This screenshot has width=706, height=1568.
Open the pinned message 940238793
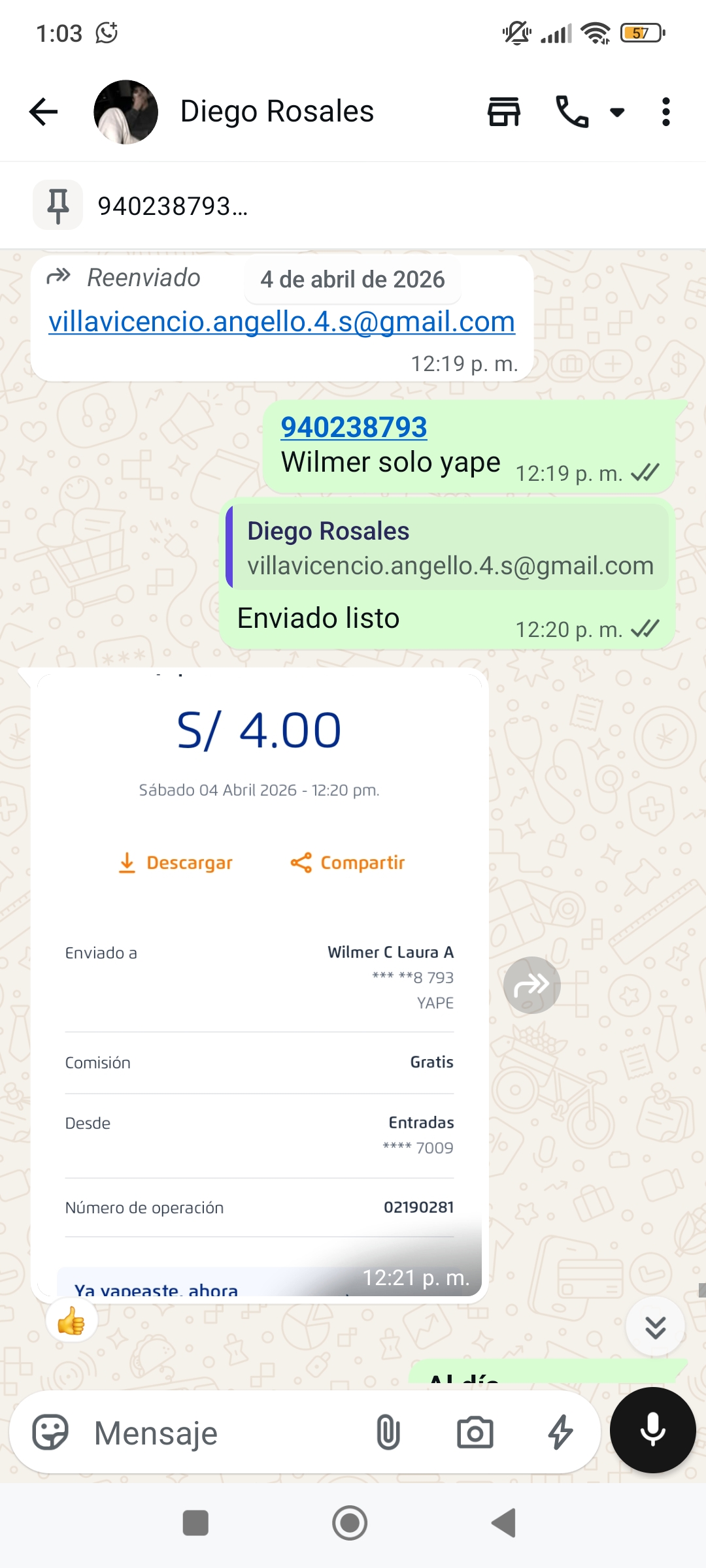(x=353, y=206)
